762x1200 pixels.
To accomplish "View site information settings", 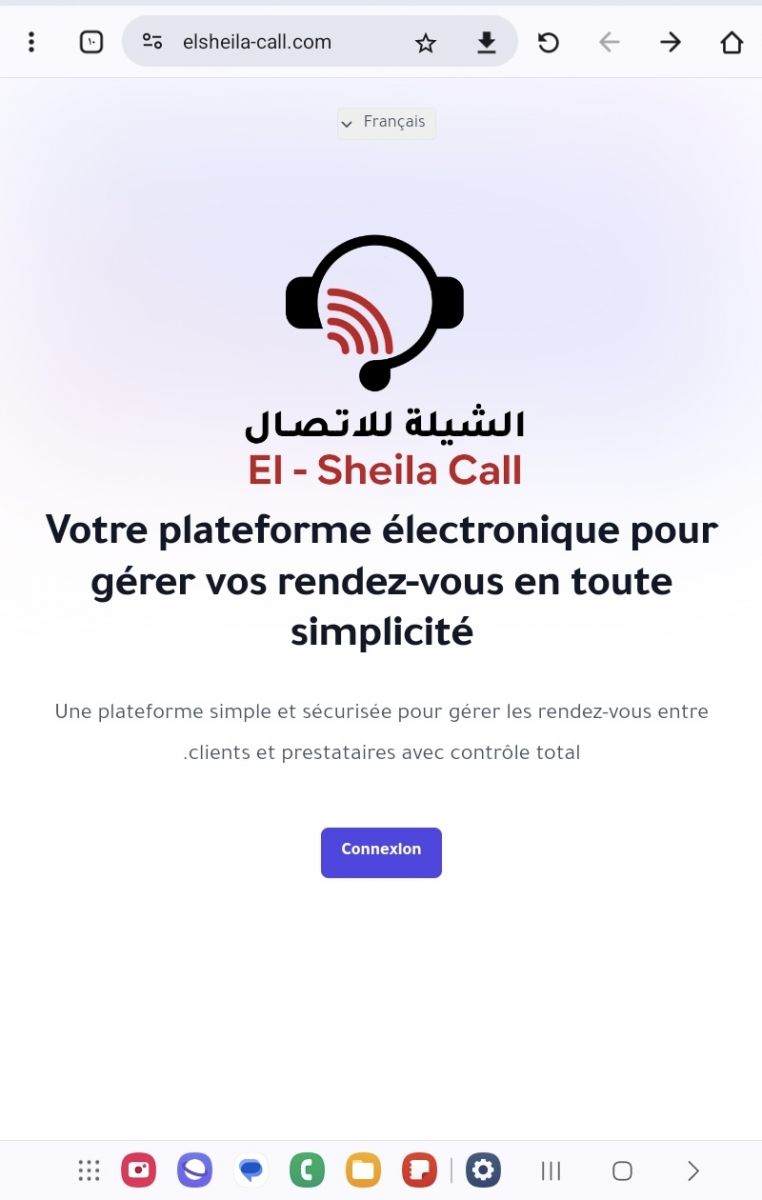I will coord(152,42).
